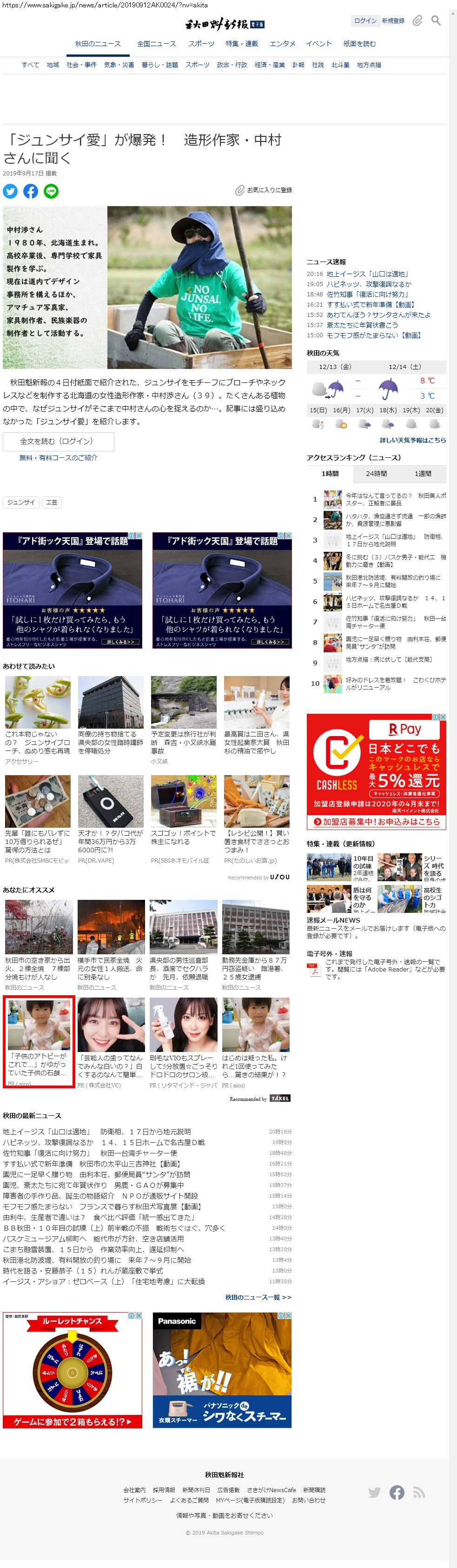Open 詳しい天気予報はこちら link
The image size is (457, 1568).
pyautogui.click(x=412, y=440)
